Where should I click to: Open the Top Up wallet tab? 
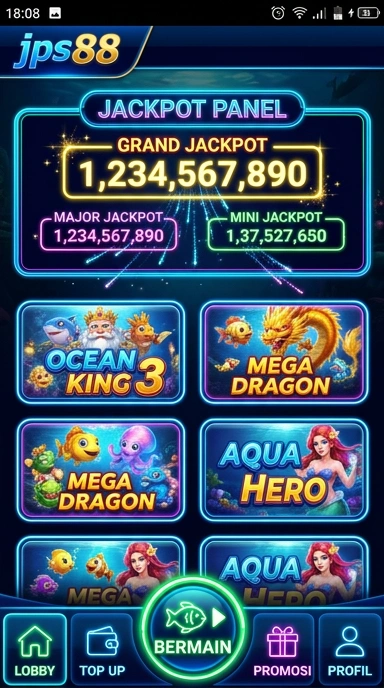point(102,650)
